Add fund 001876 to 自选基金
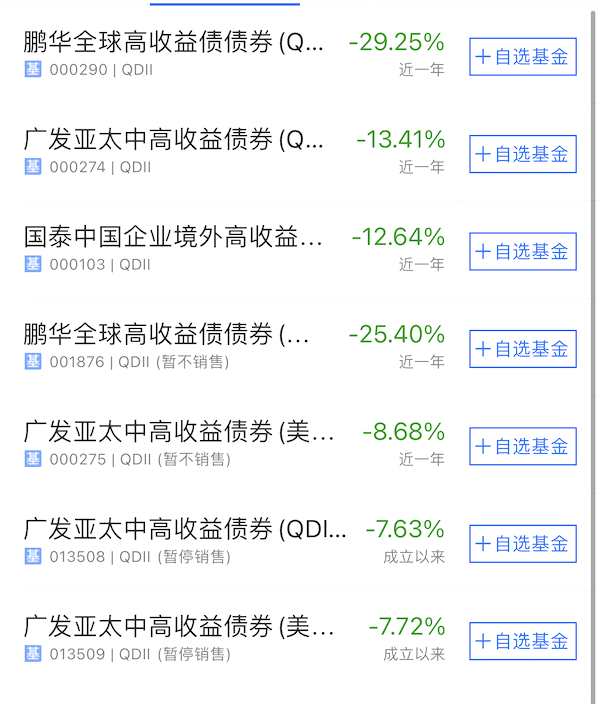600x704 pixels. 522,349
